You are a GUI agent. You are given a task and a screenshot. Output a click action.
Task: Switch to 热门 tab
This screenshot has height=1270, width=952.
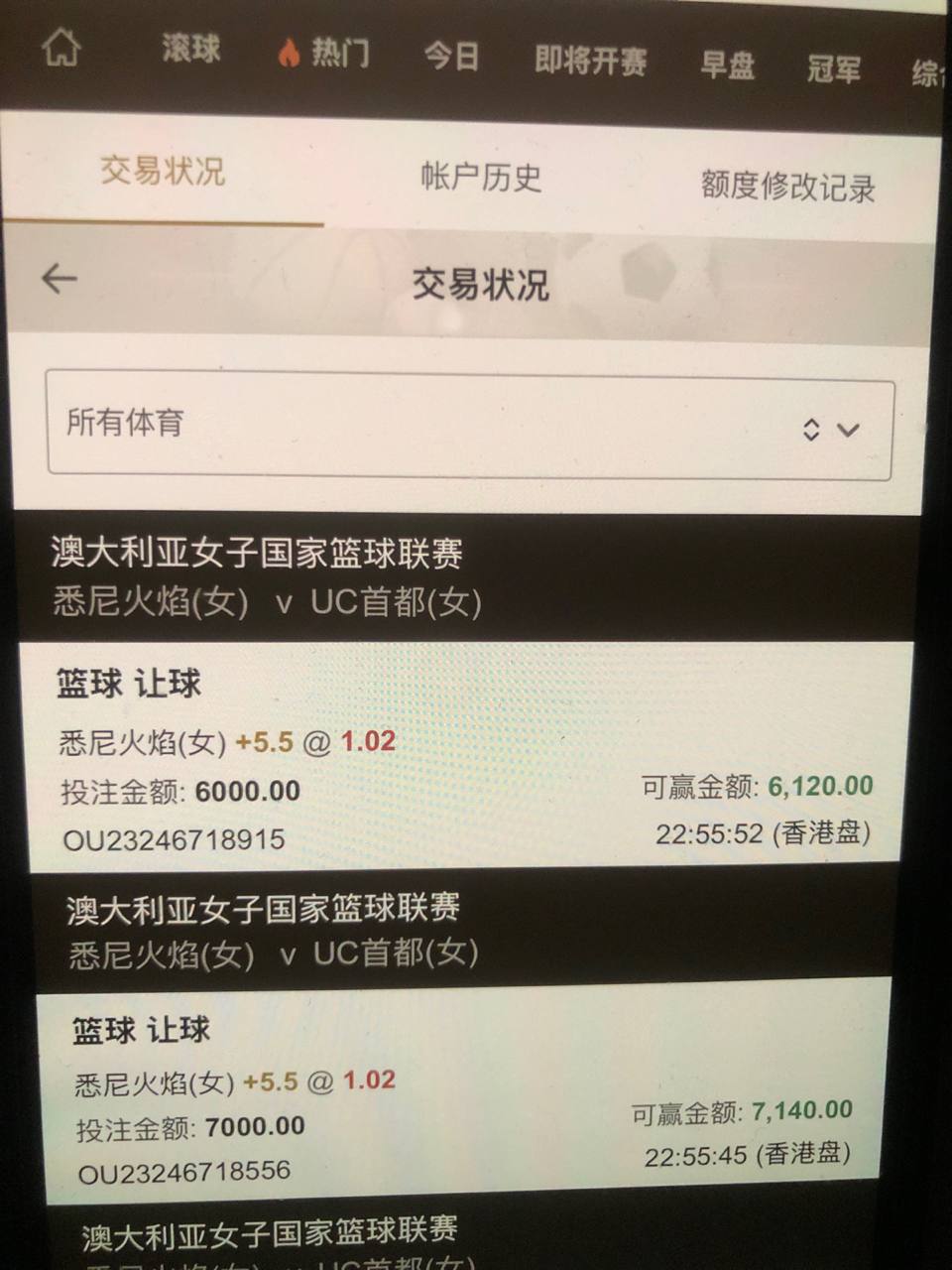326,53
